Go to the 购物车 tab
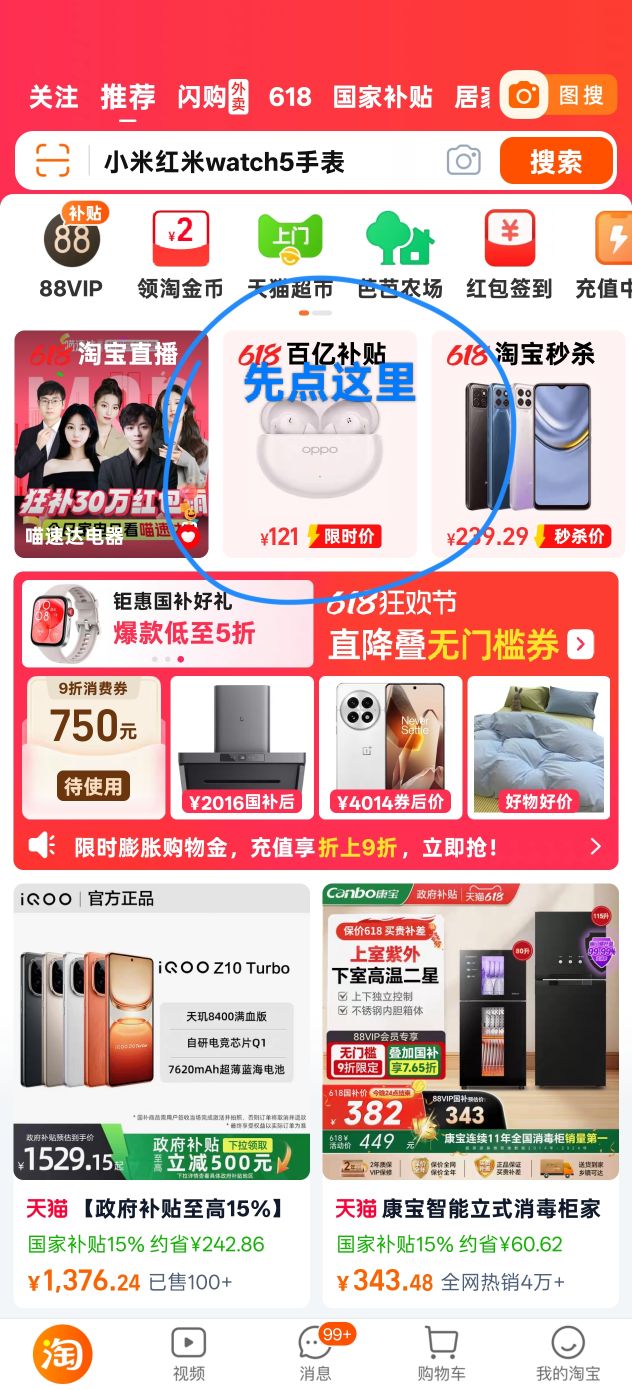 (x=441, y=1354)
